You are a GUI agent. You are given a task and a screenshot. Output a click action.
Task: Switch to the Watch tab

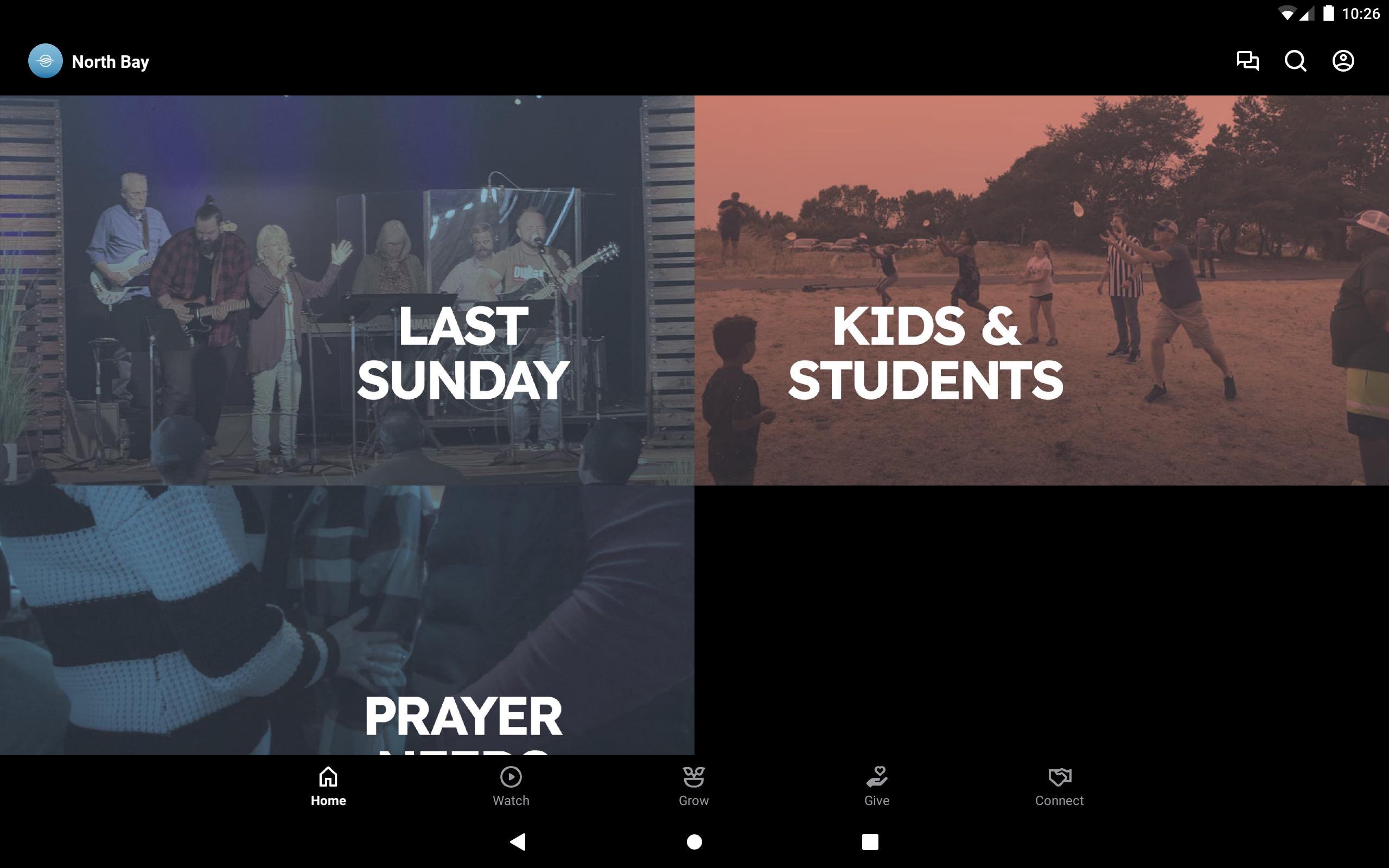[510, 786]
